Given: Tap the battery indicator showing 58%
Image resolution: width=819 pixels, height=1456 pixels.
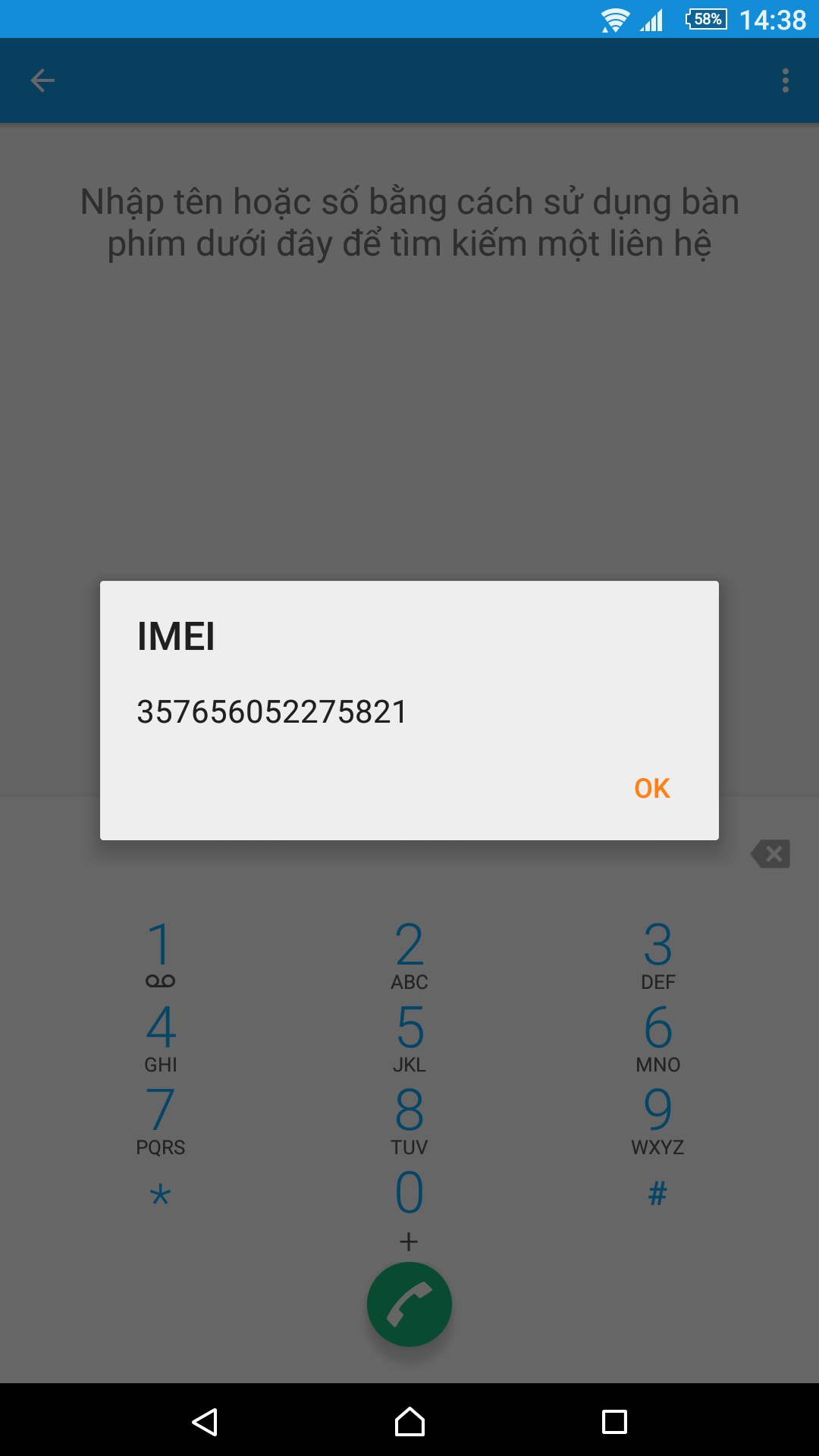Looking at the screenshot, I should [705, 19].
